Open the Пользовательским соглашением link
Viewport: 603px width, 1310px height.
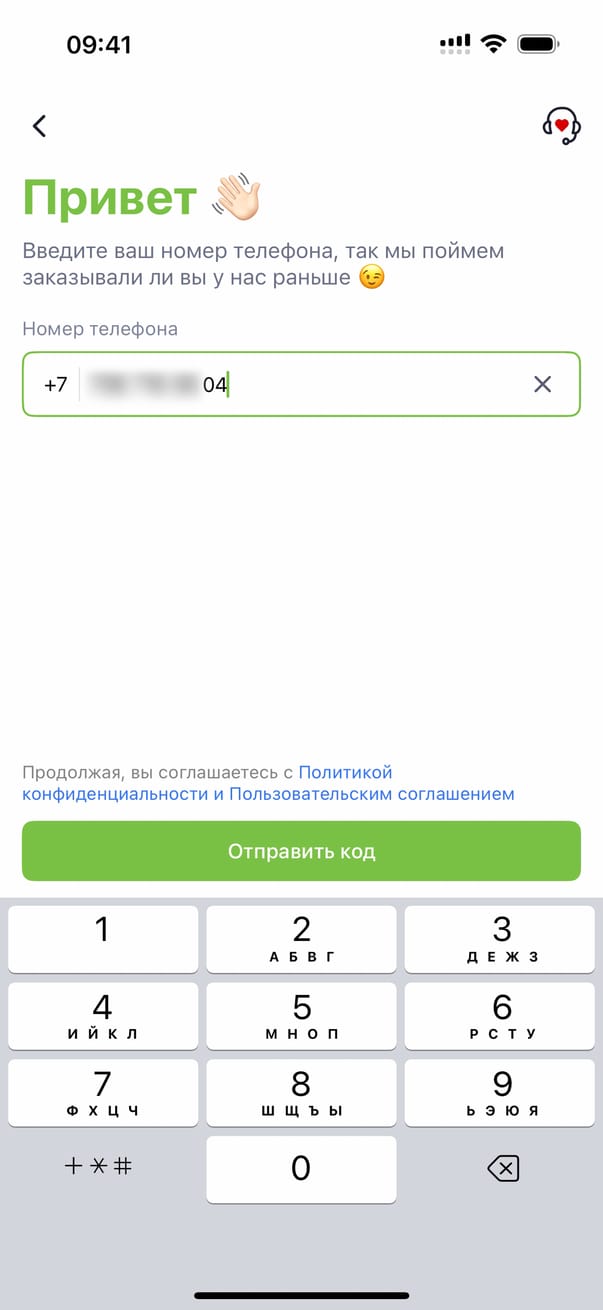tap(371, 794)
